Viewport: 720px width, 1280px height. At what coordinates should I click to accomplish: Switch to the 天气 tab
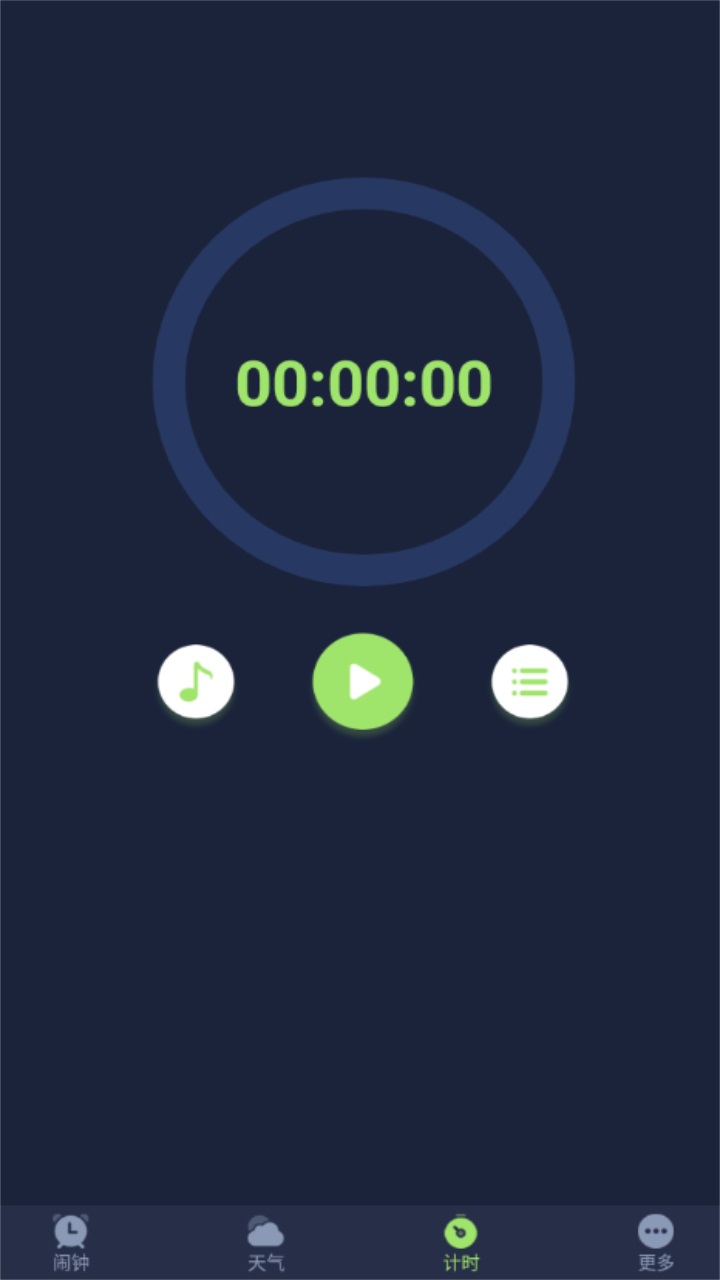[266, 1242]
